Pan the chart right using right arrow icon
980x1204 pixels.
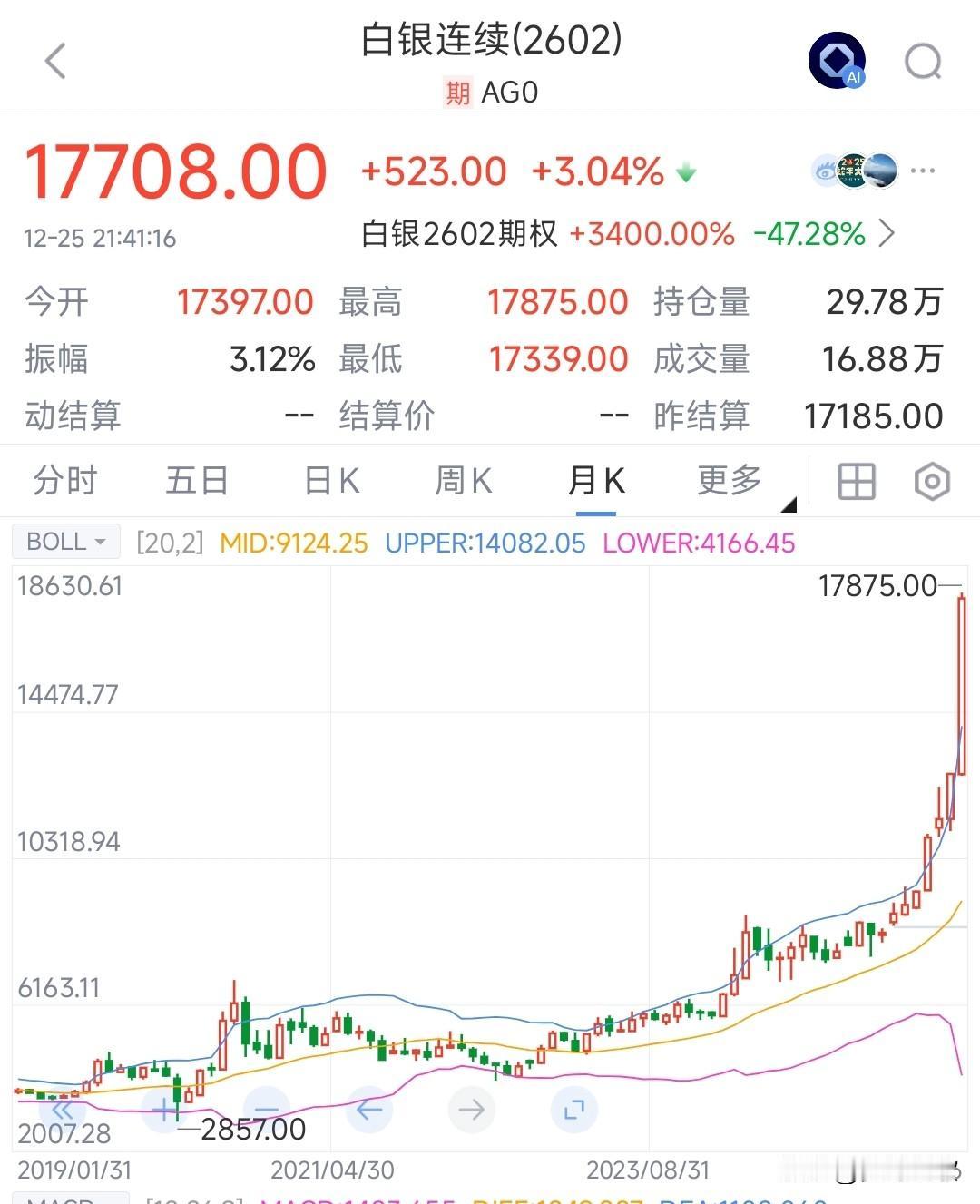tap(471, 1109)
